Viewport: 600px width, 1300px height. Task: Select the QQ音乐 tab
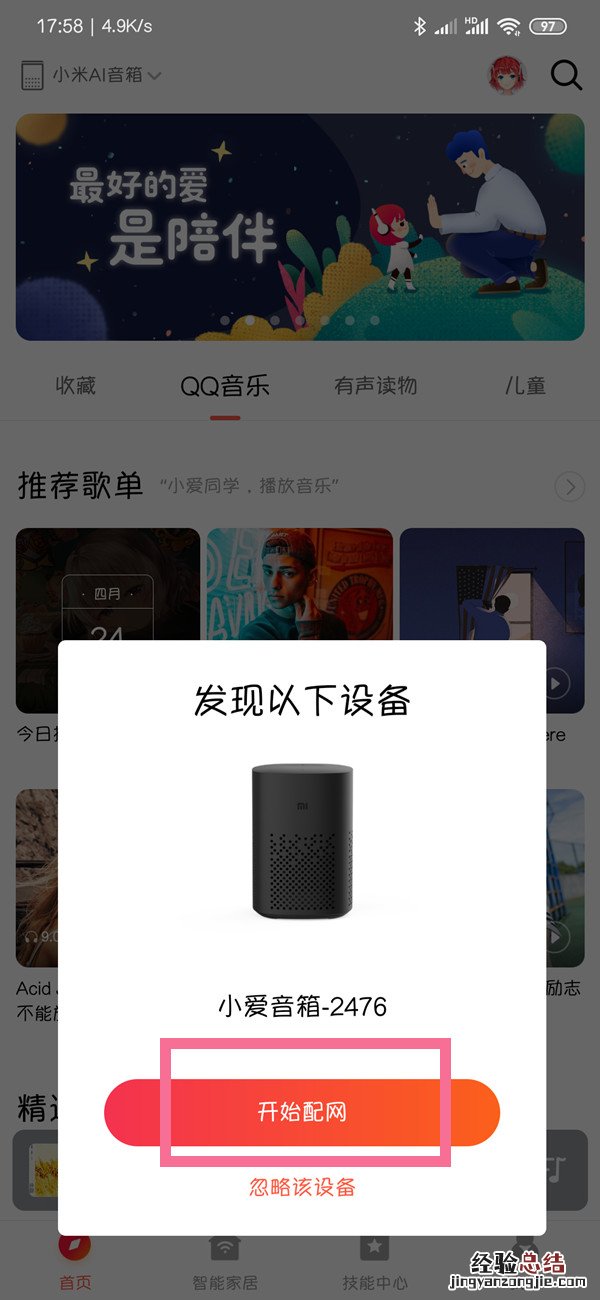point(225,386)
